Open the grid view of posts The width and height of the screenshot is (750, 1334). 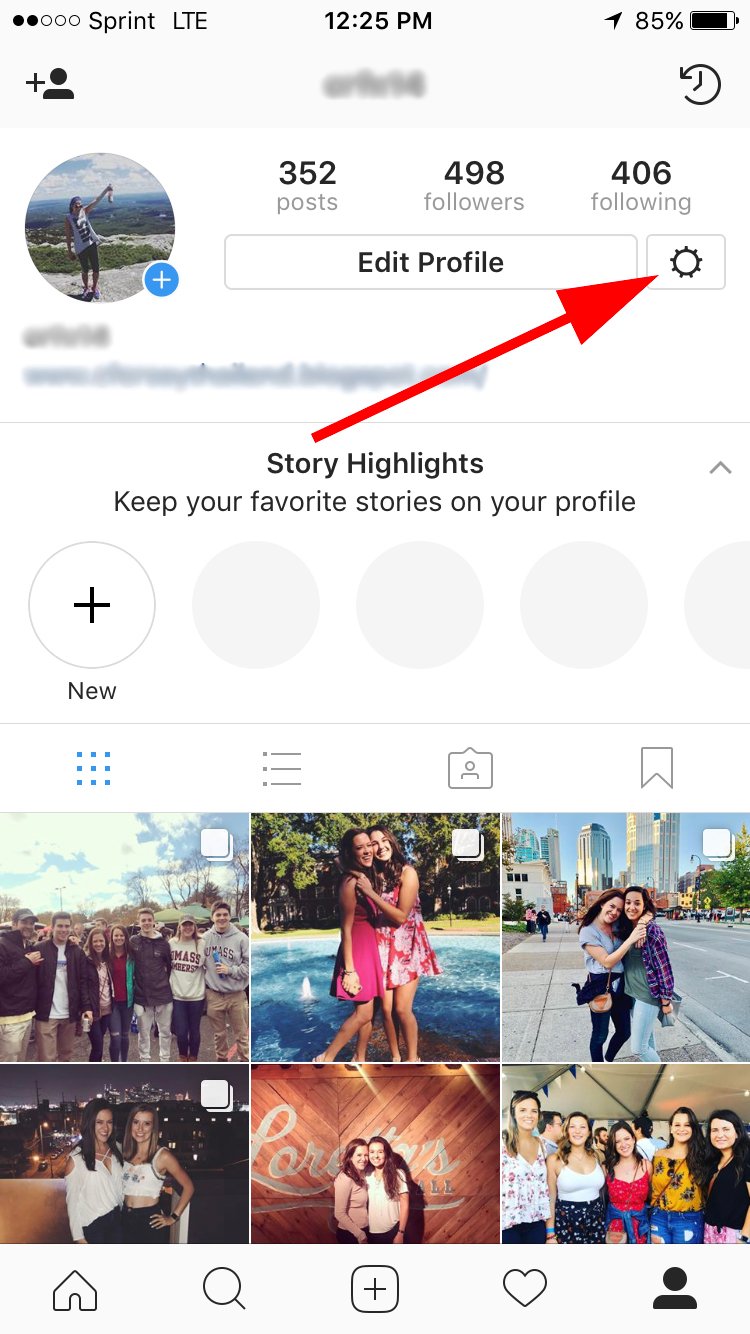(94, 768)
